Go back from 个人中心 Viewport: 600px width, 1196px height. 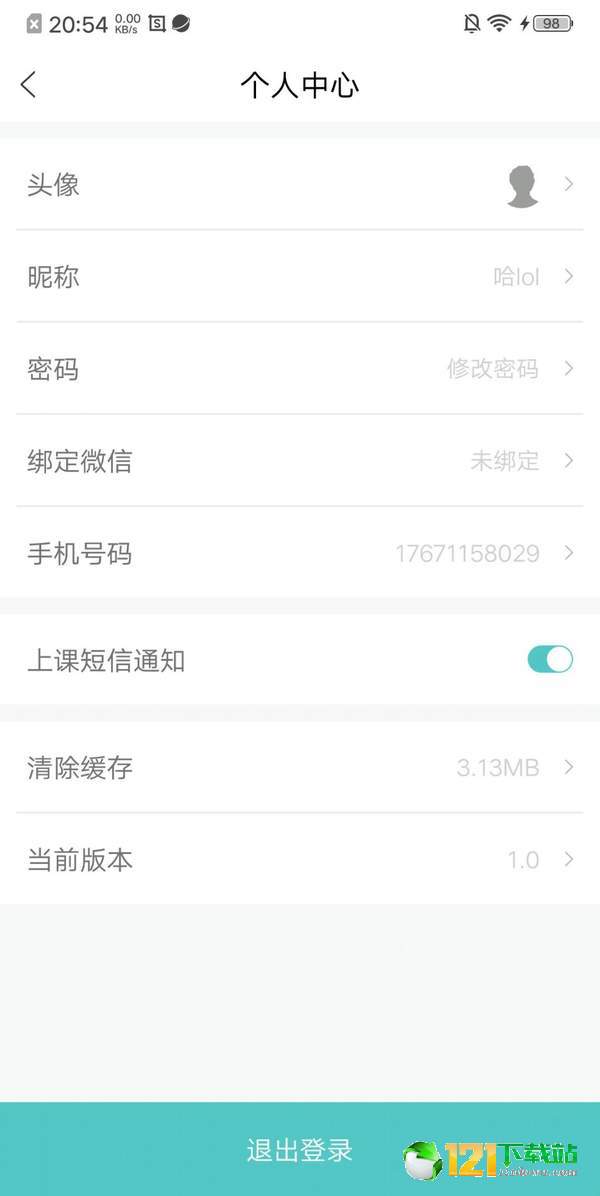pyautogui.click(x=28, y=85)
